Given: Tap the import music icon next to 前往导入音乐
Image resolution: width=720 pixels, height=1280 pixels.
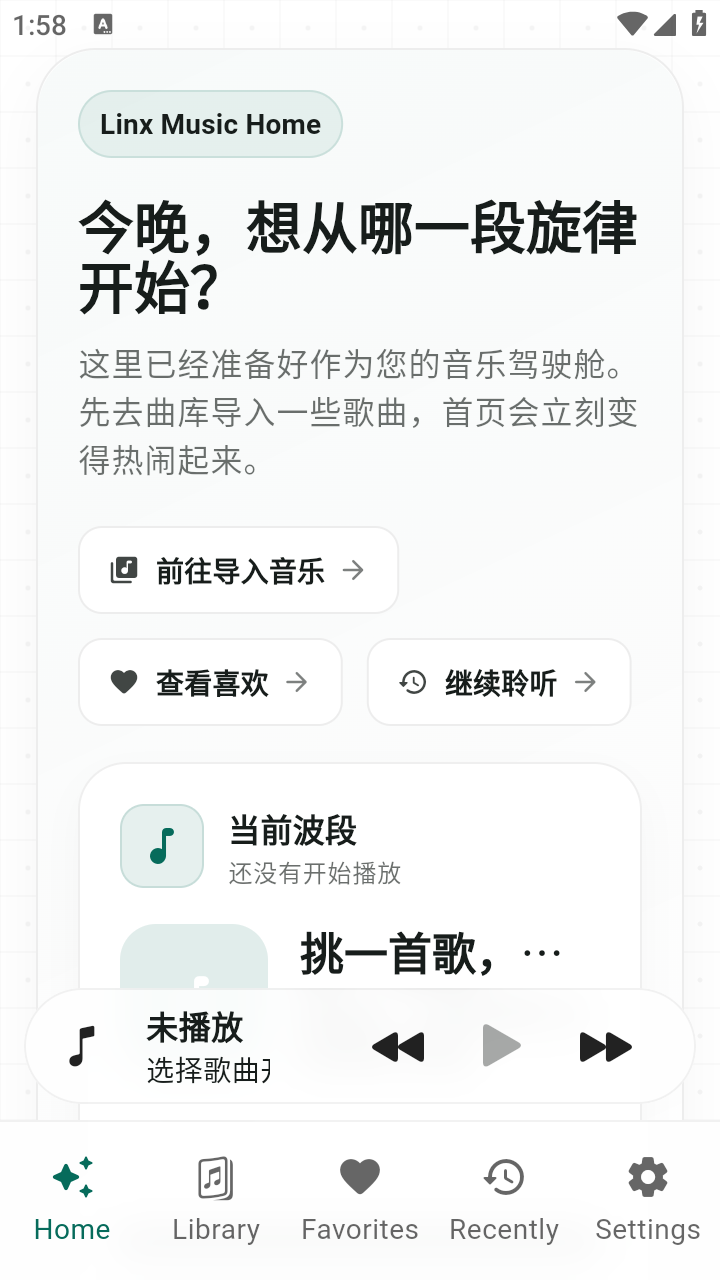Looking at the screenshot, I should pyautogui.click(x=124, y=570).
